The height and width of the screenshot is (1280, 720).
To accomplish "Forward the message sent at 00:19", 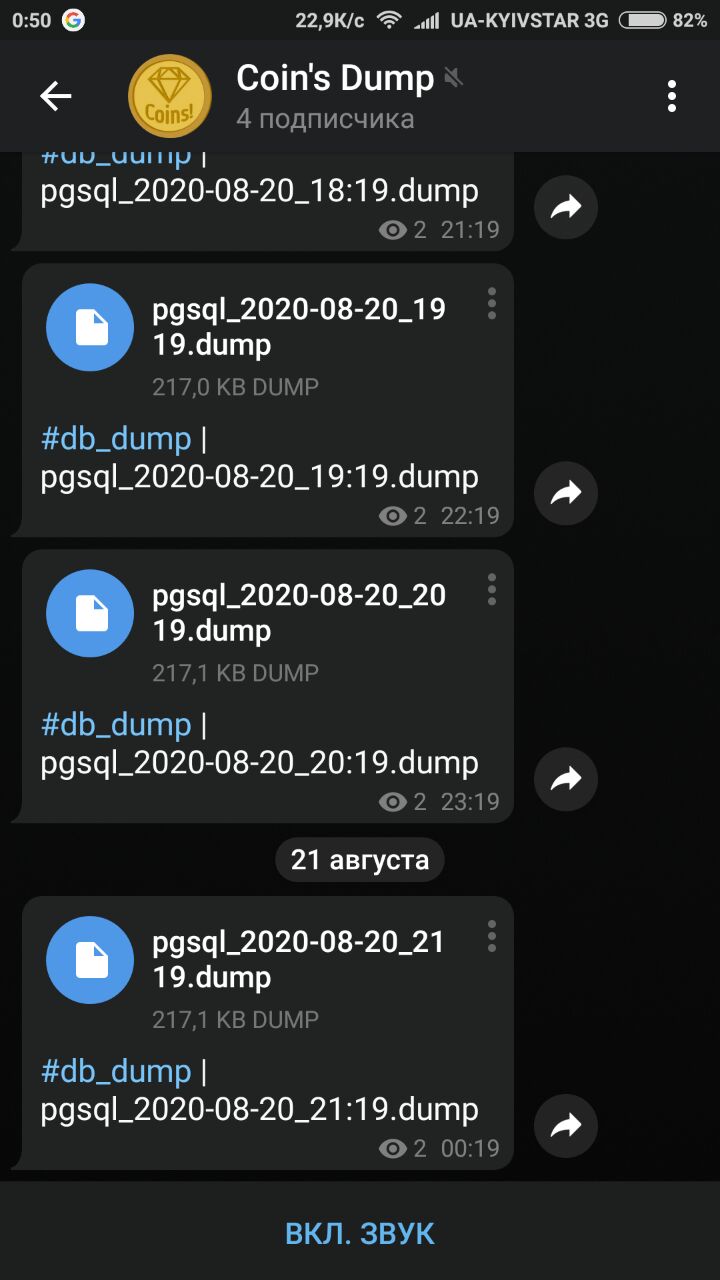I will (x=566, y=1126).
